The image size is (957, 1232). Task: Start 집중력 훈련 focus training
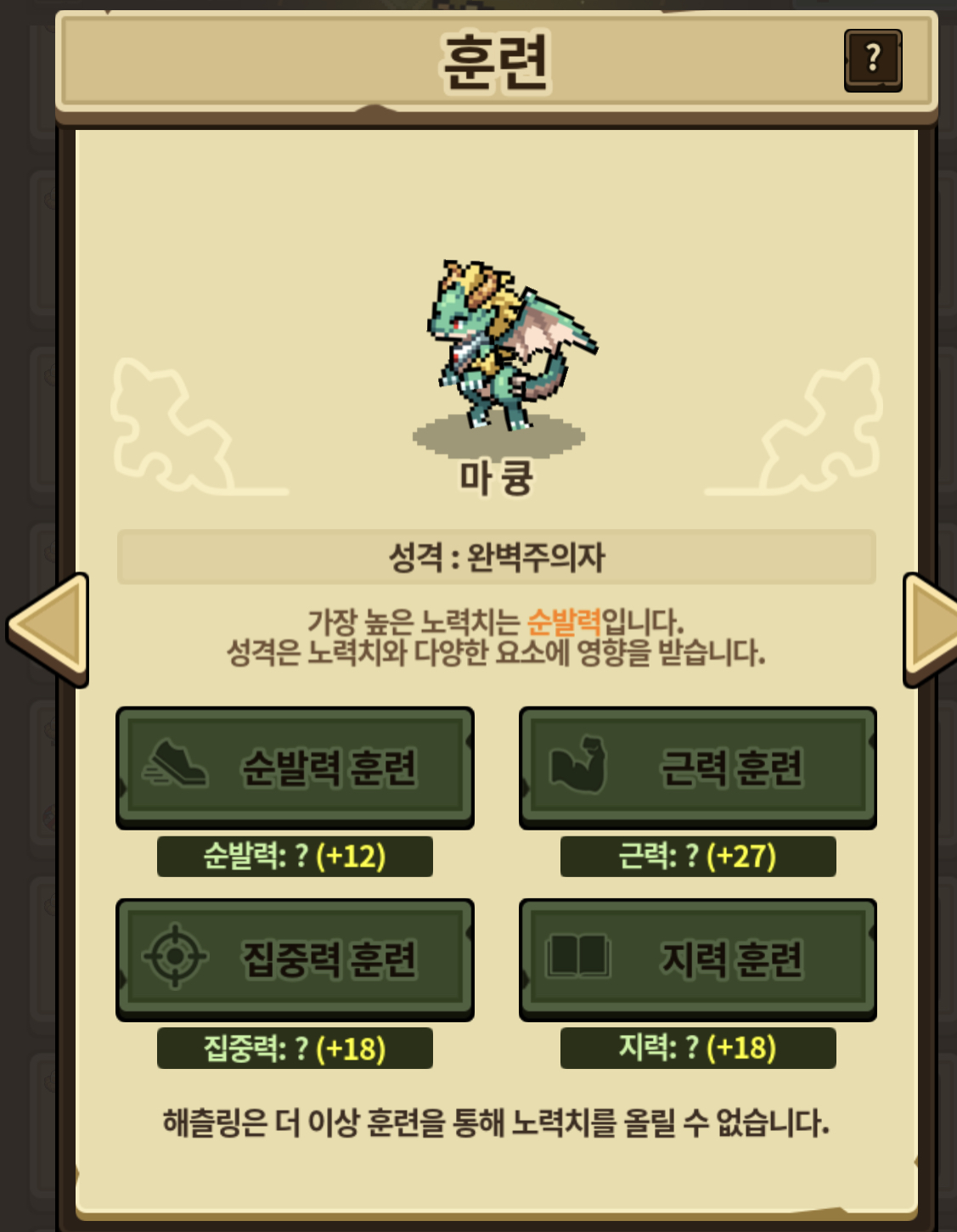295,959
